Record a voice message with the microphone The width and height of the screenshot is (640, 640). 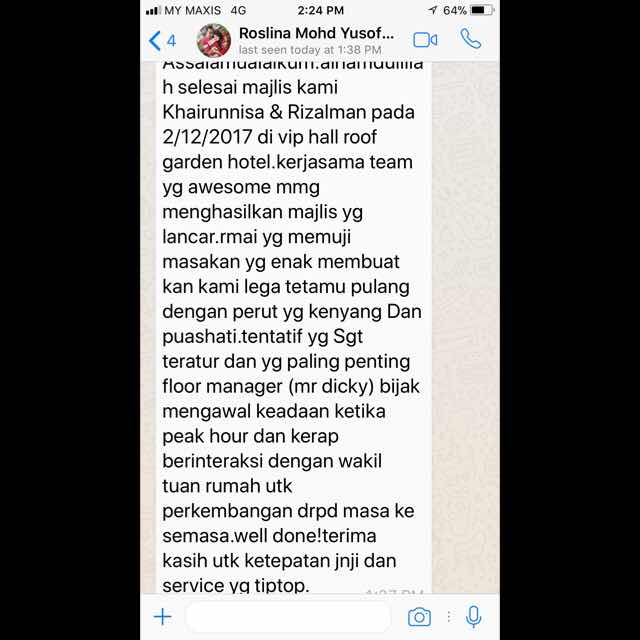tap(474, 617)
